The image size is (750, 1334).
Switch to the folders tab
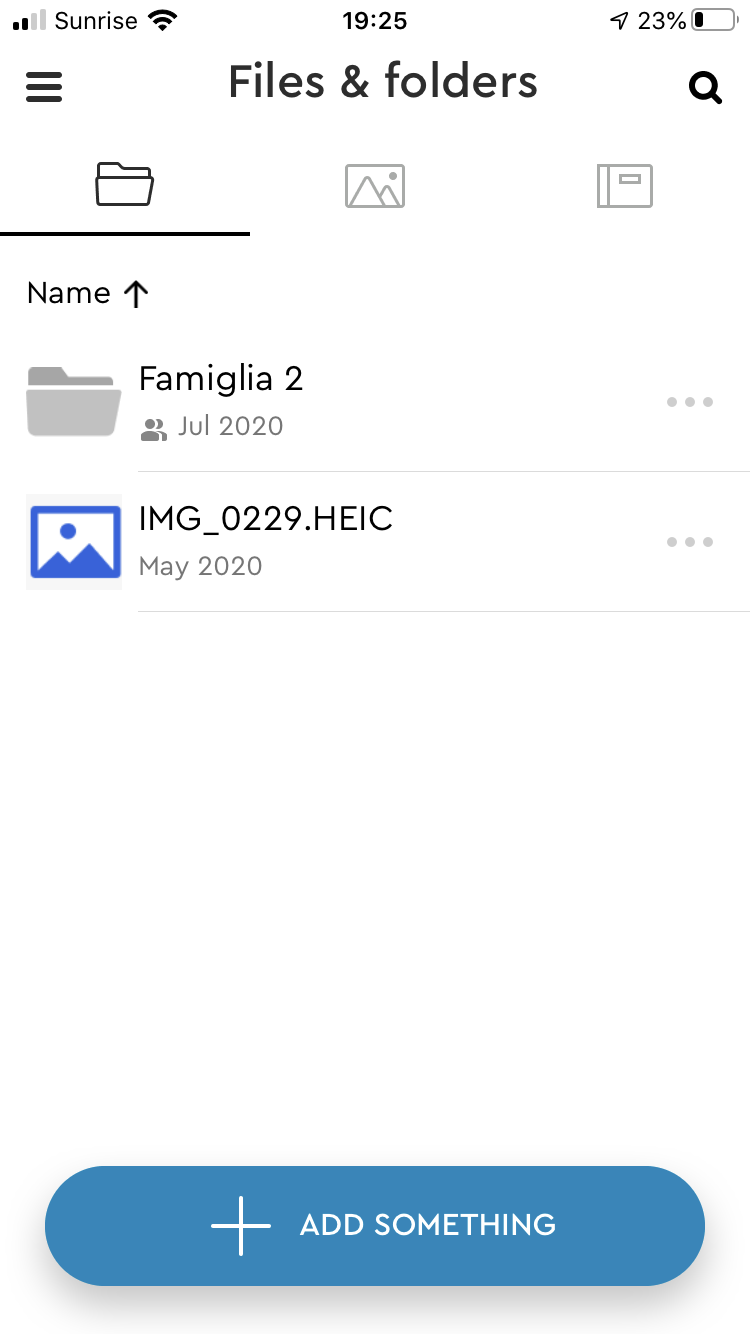tap(124, 185)
